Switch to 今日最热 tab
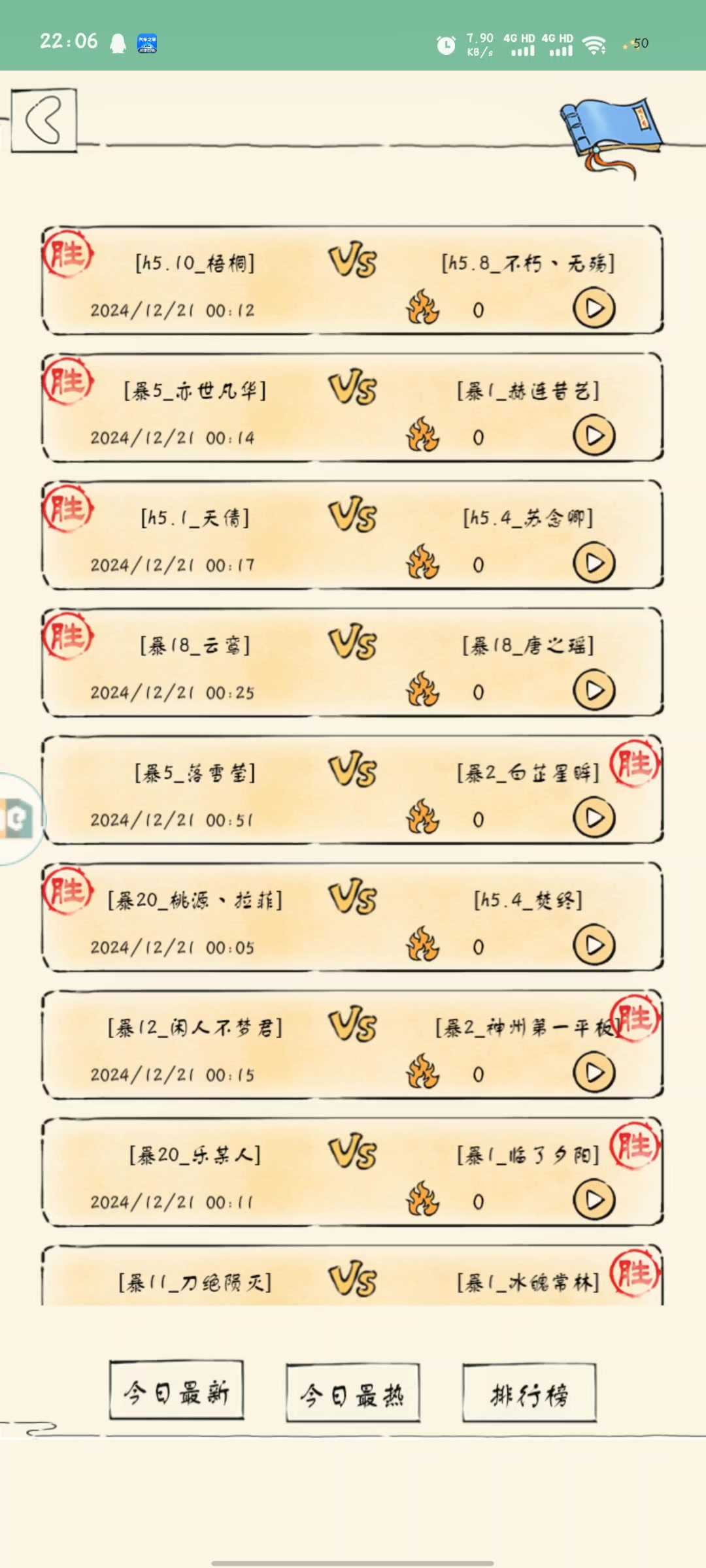The image size is (706, 1568). pos(353,1394)
